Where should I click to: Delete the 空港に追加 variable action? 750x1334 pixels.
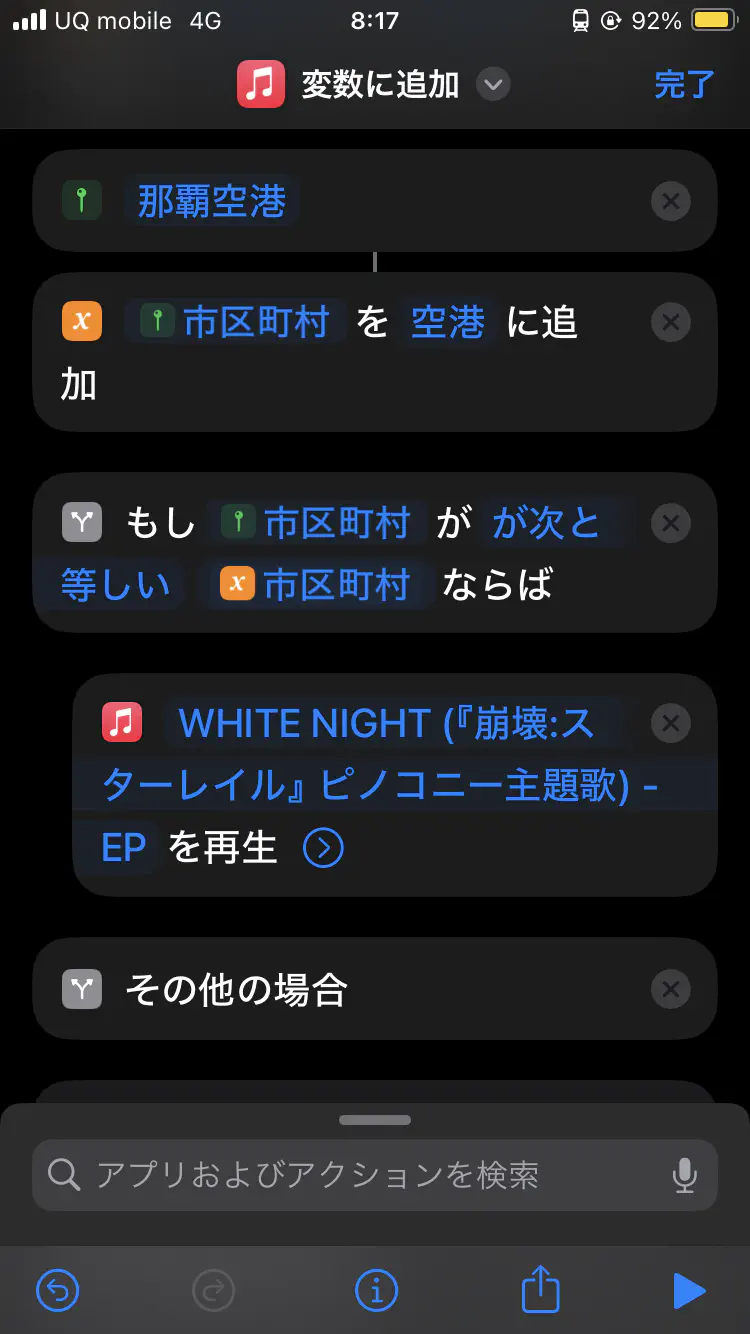click(x=670, y=323)
